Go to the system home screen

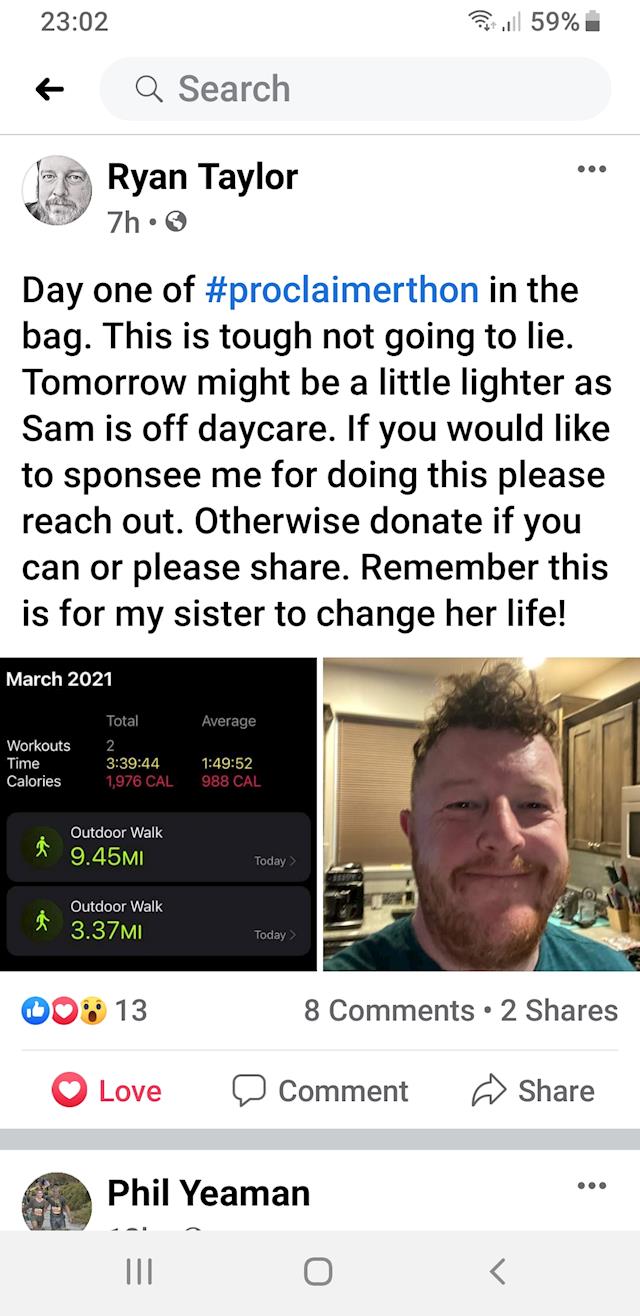pos(318,1271)
